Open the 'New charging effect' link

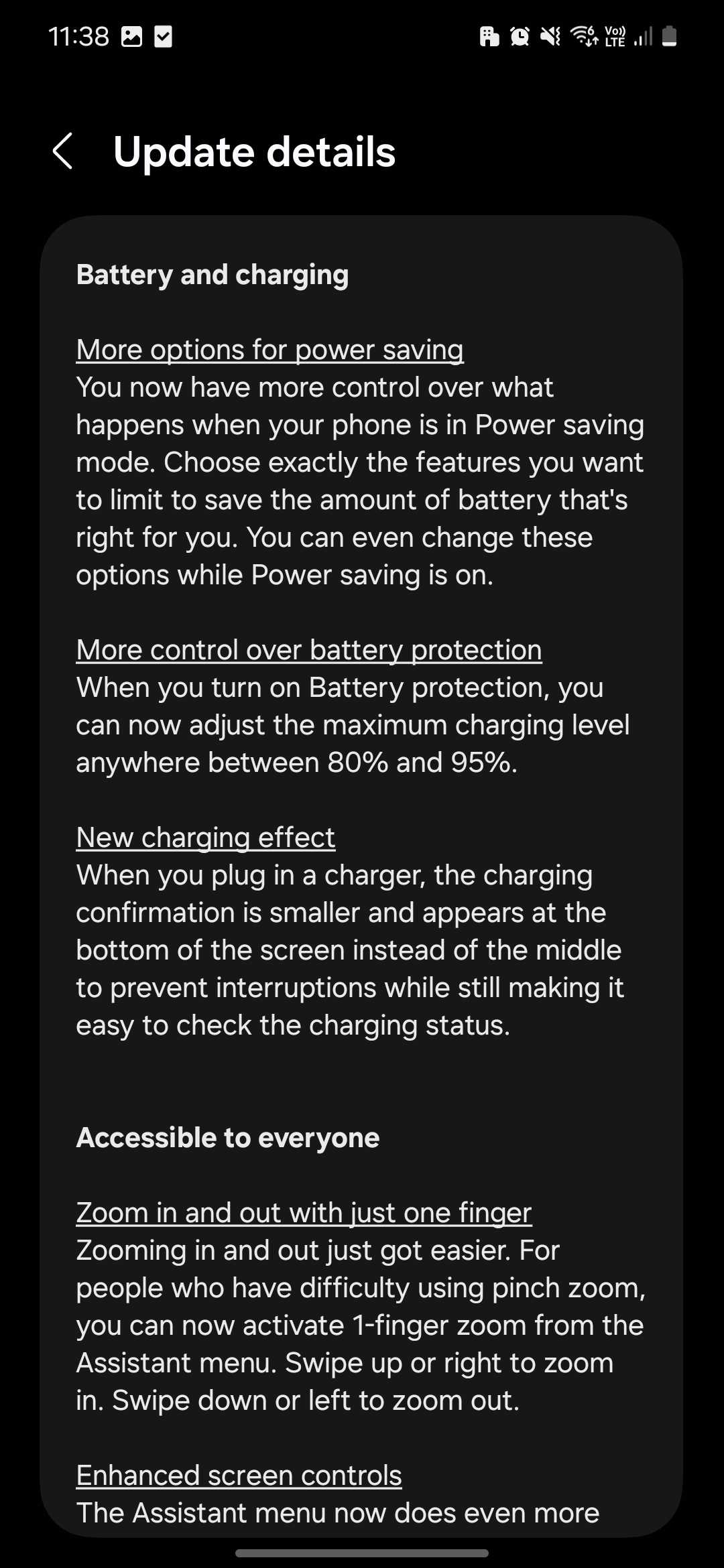point(205,838)
